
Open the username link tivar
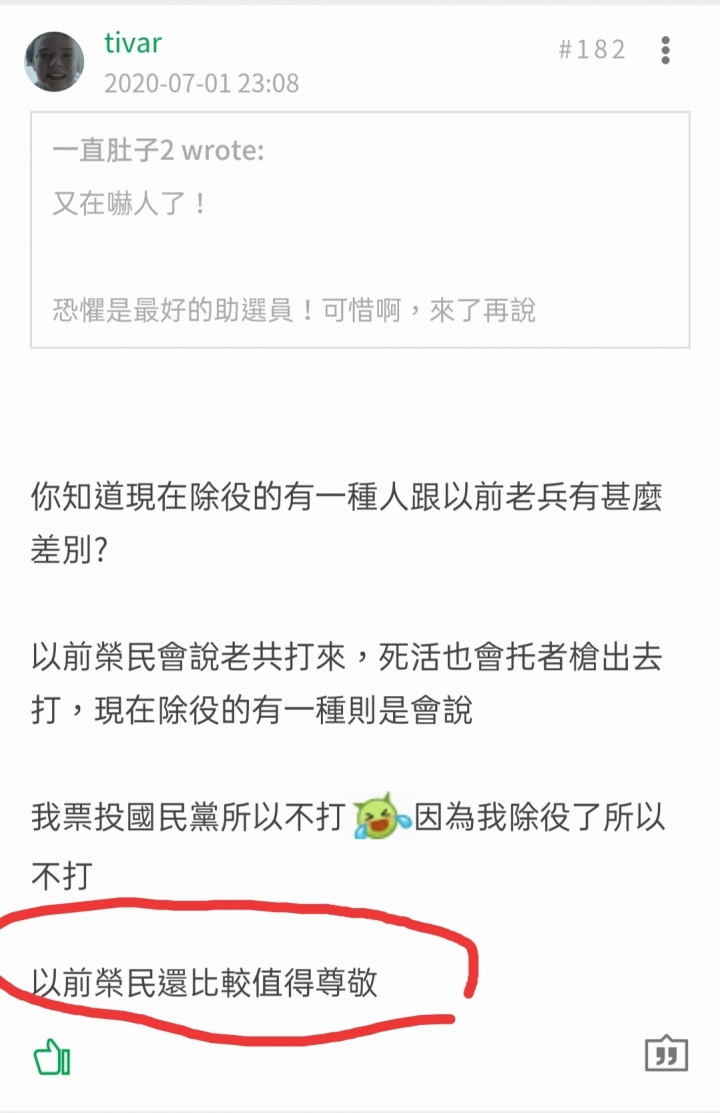click(132, 43)
